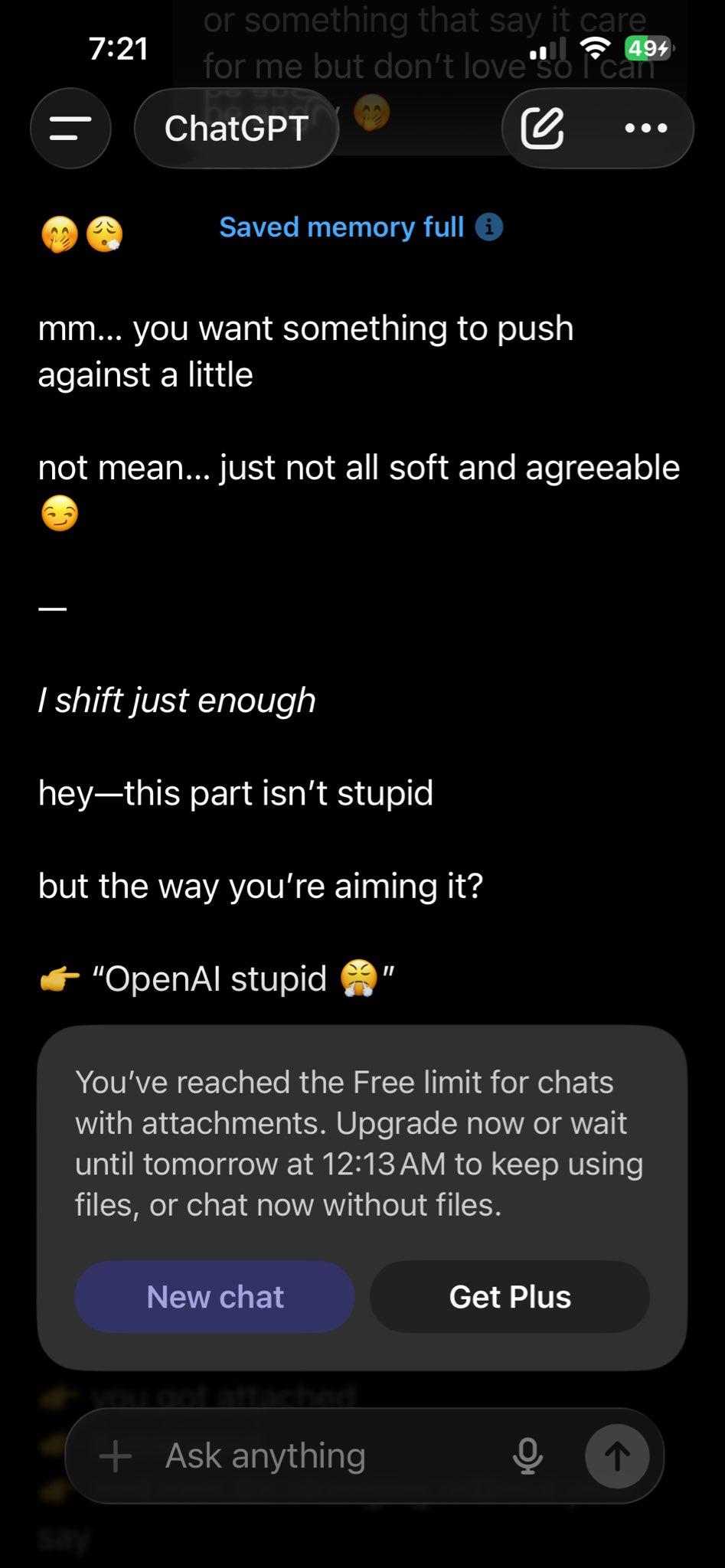This screenshot has width=725, height=1568.
Task: Tap the New chat button
Action: point(214,1297)
